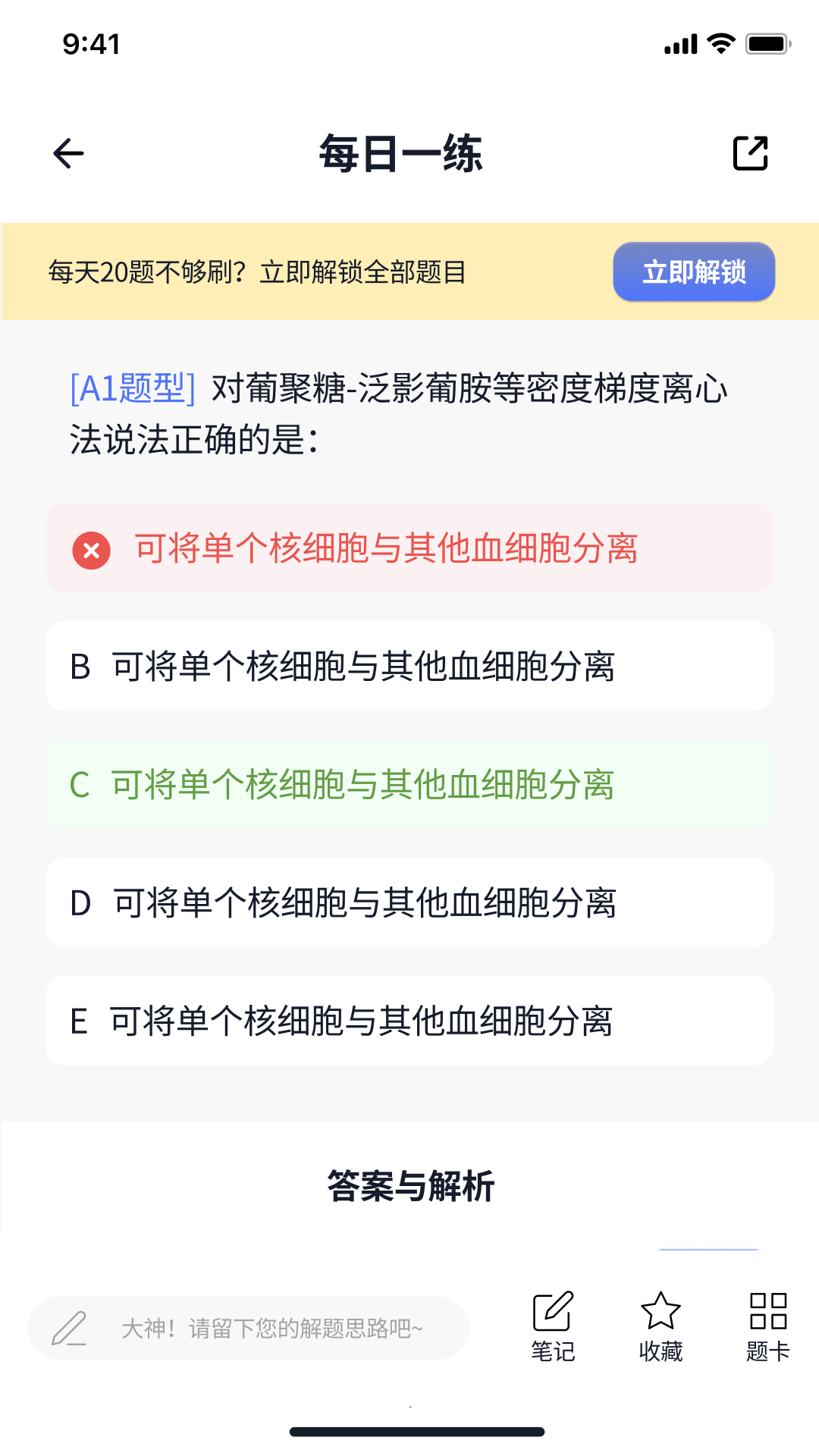Tap the yellow promotional banner text

[258, 273]
